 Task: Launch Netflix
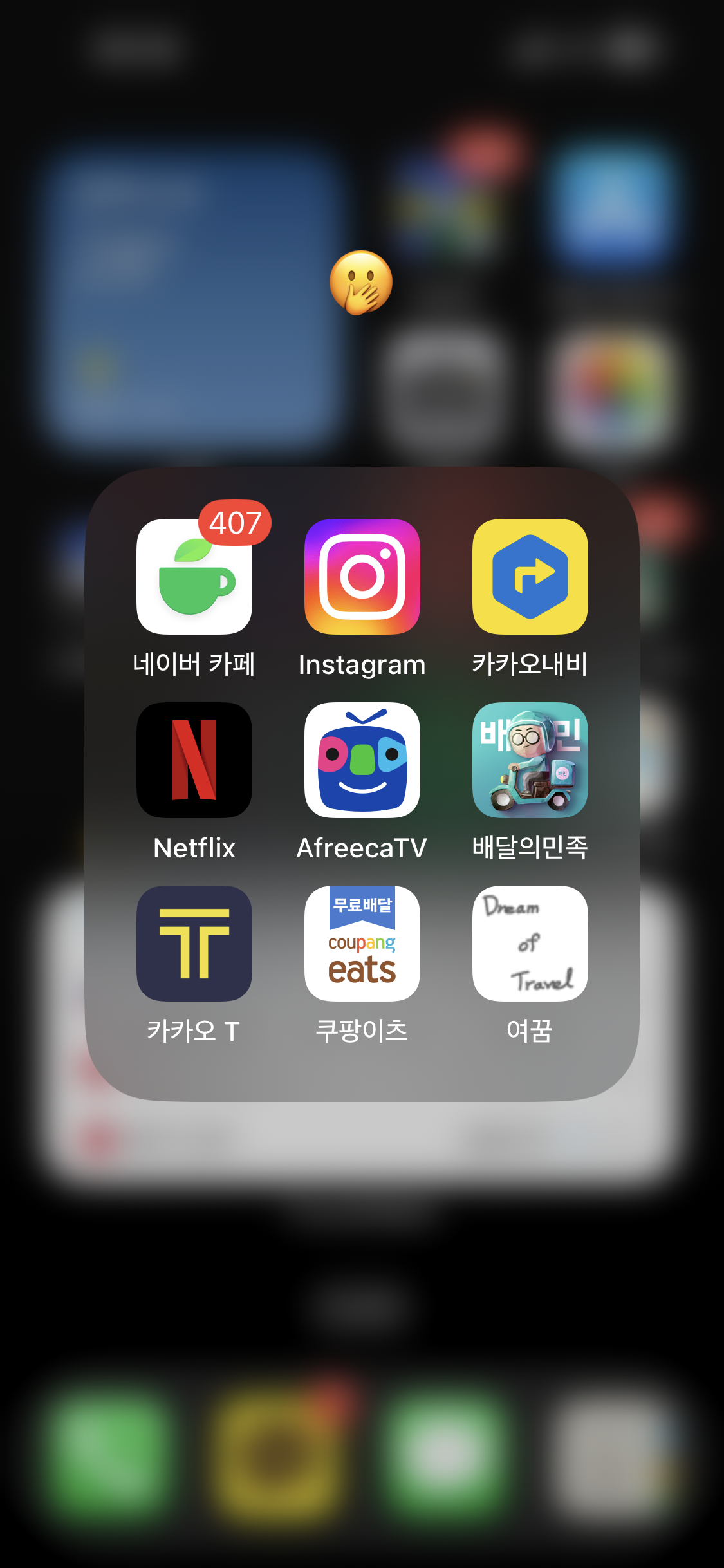pyautogui.click(x=194, y=760)
